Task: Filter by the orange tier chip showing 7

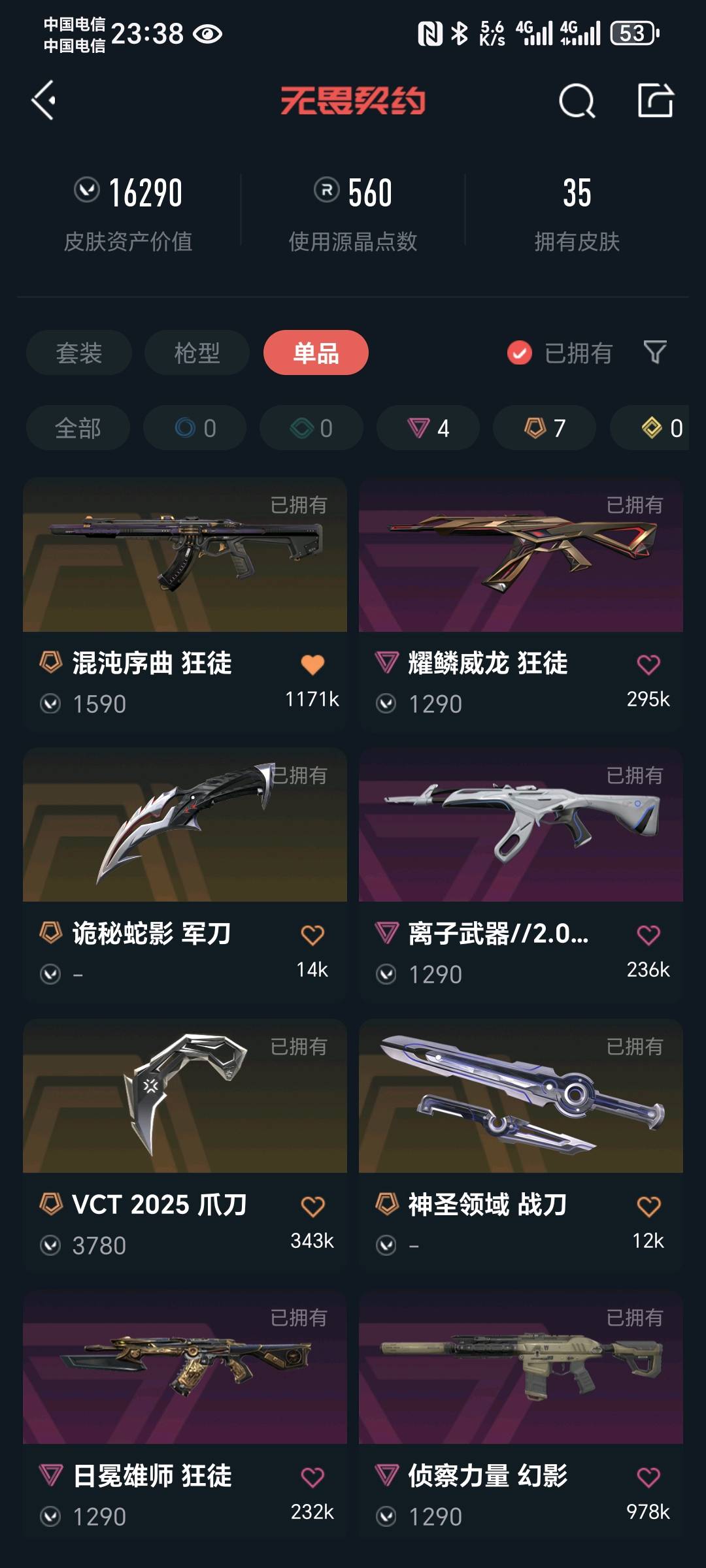Action: pyautogui.click(x=545, y=428)
